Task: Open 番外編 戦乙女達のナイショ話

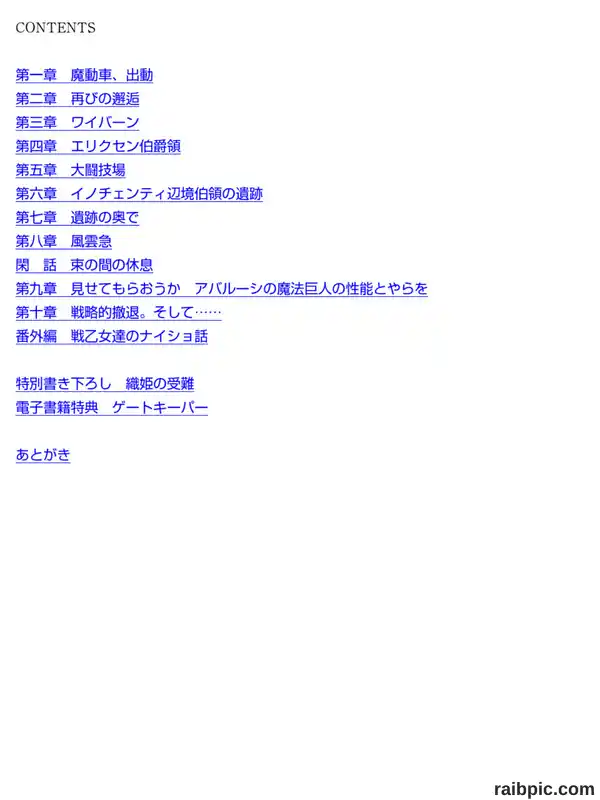Action: (x=112, y=336)
